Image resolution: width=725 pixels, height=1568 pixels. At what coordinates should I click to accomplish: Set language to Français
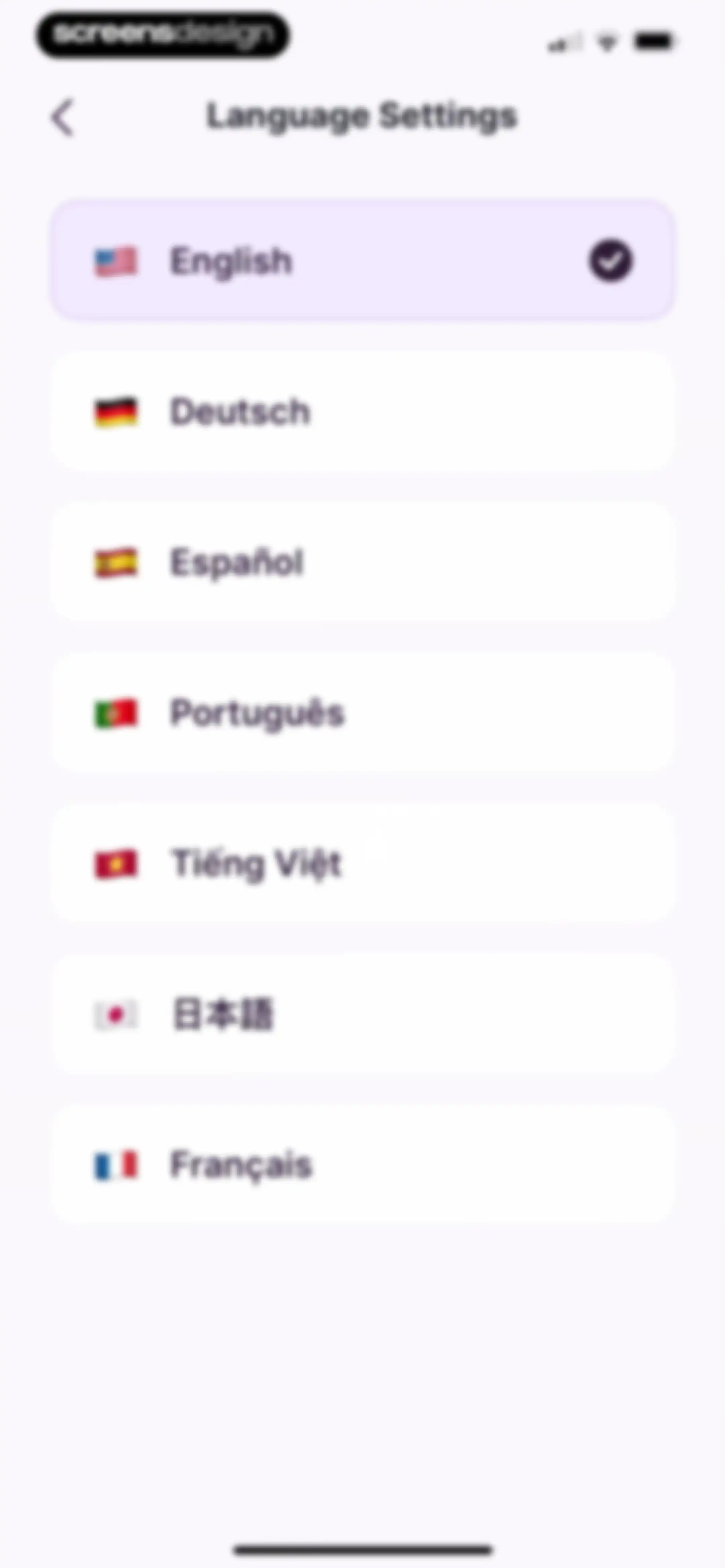(x=362, y=1164)
